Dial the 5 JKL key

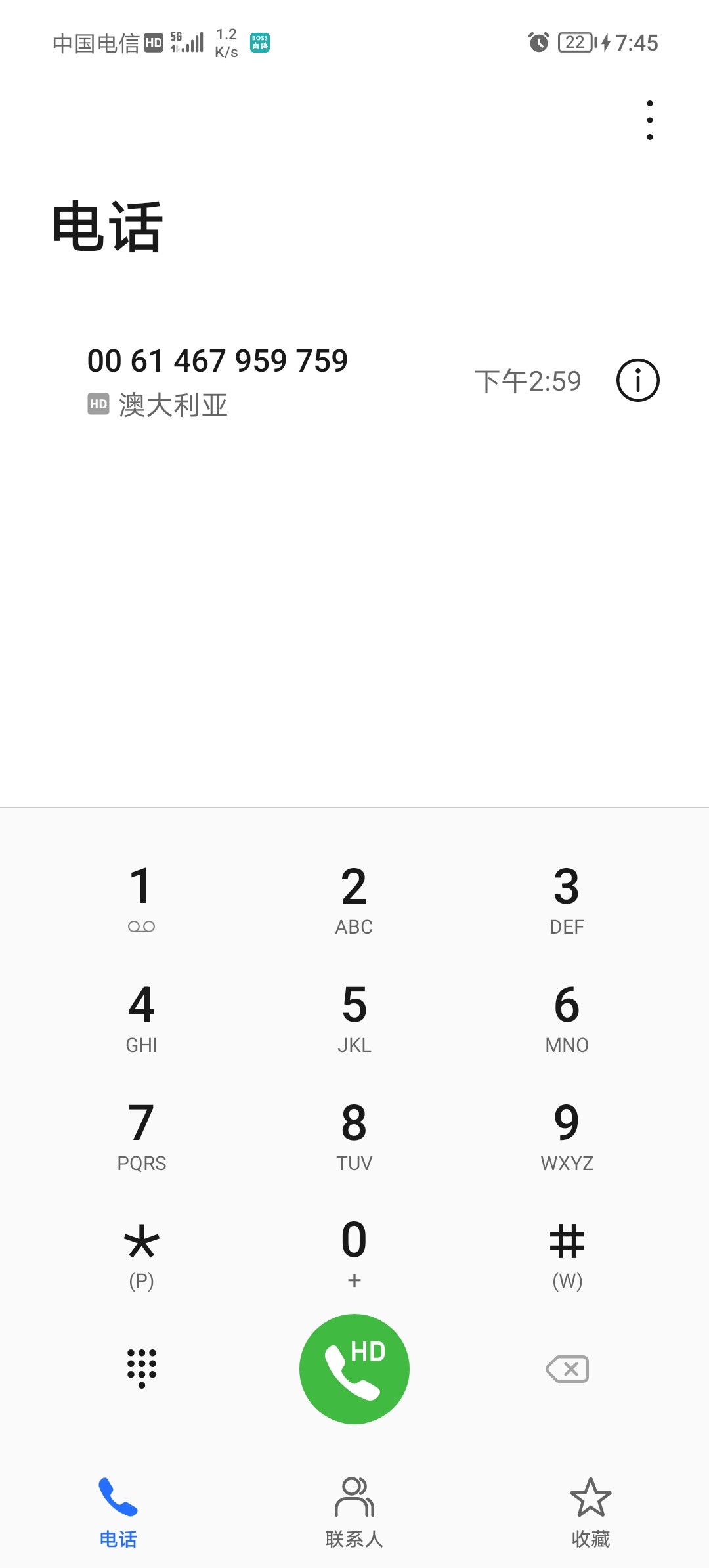point(354,1016)
